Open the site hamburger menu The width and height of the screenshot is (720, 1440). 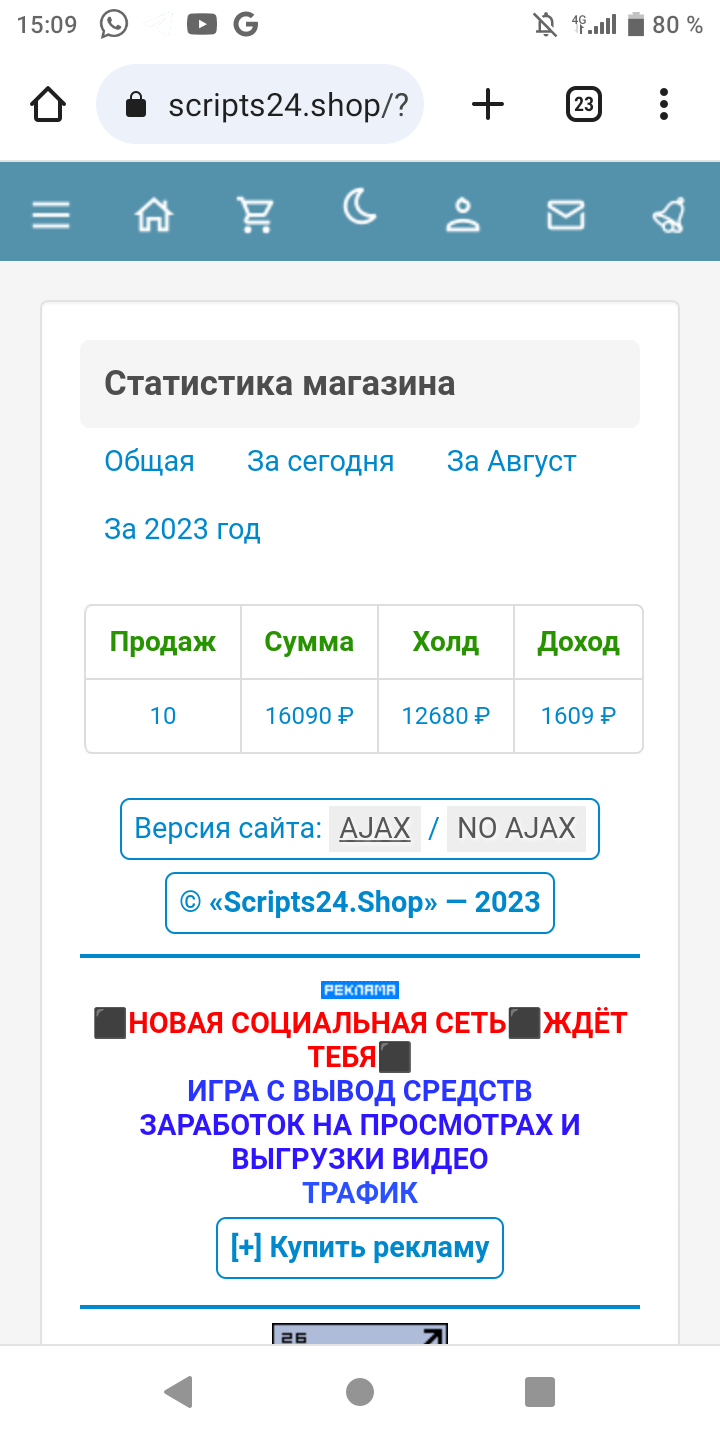(x=51, y=215)
